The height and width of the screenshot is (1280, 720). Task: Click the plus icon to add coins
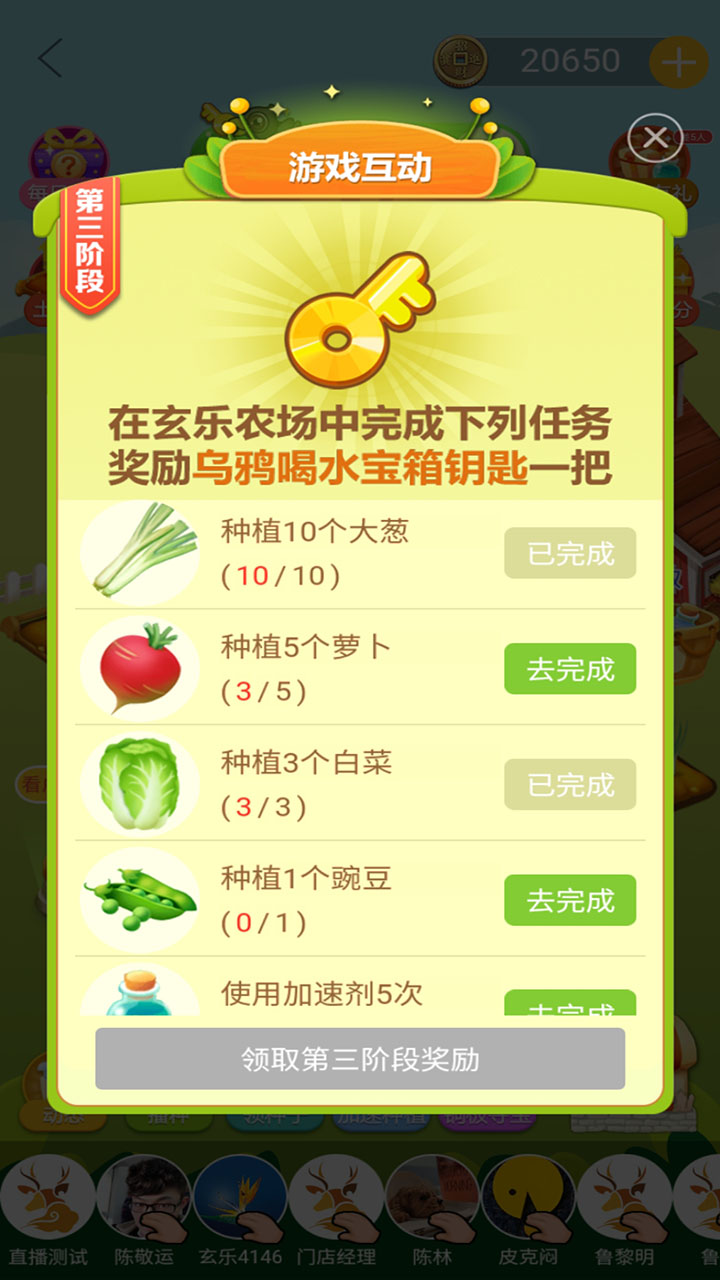(x=681, y=59)
